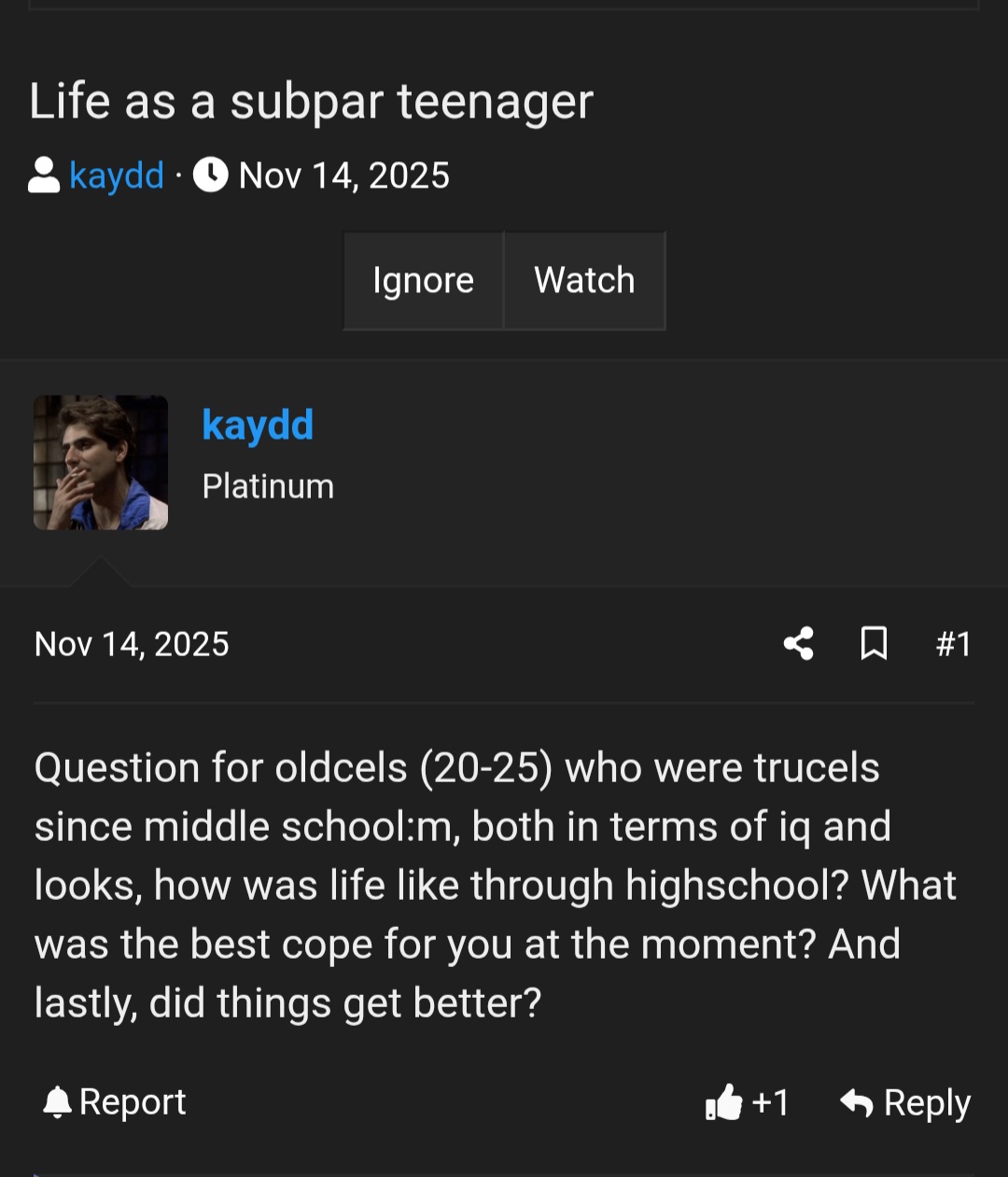
Task: Click the reply arrow icon
Action: (x=856, y=1101)
